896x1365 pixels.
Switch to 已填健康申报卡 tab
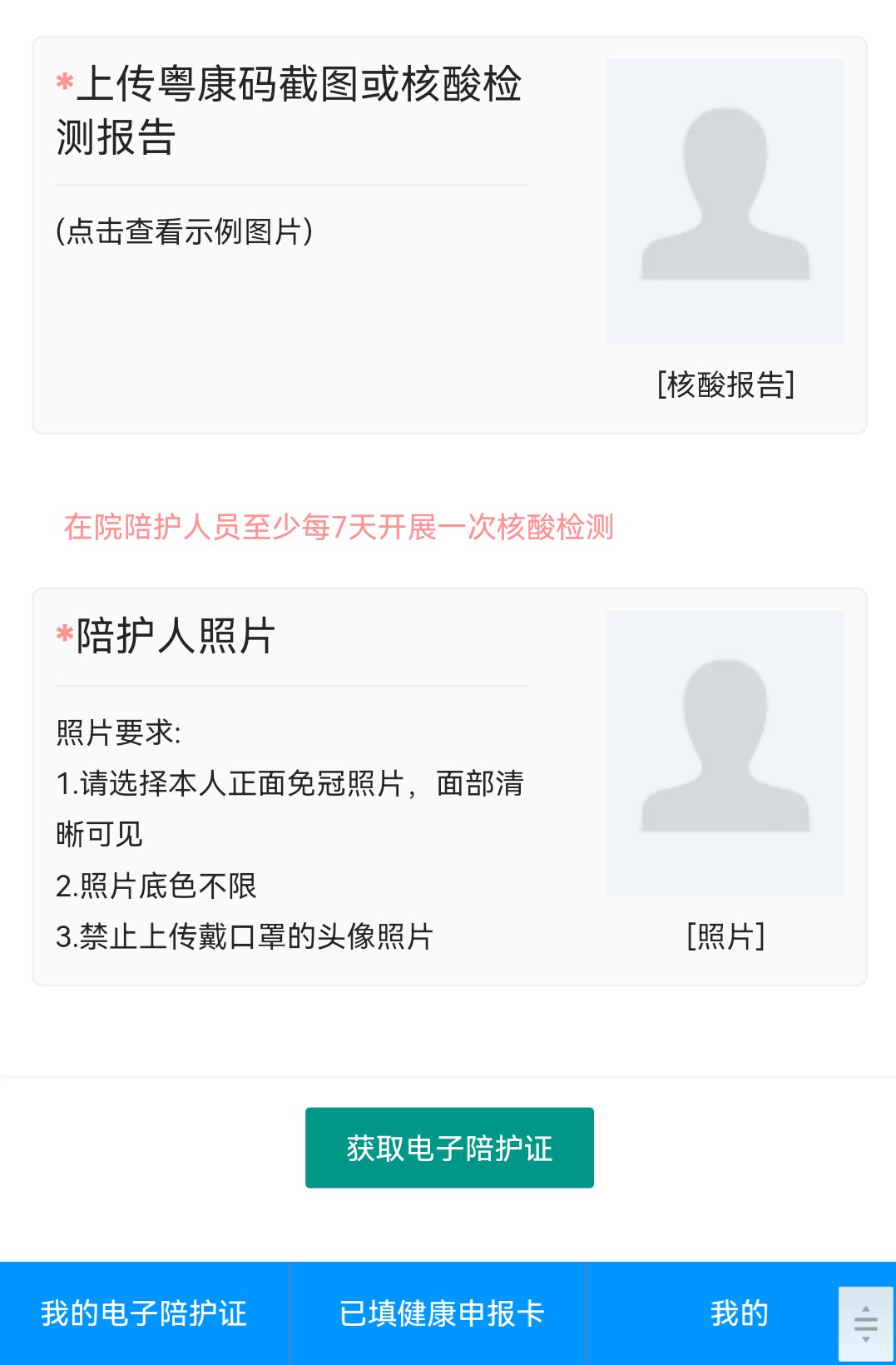[x=441, y=1313]
